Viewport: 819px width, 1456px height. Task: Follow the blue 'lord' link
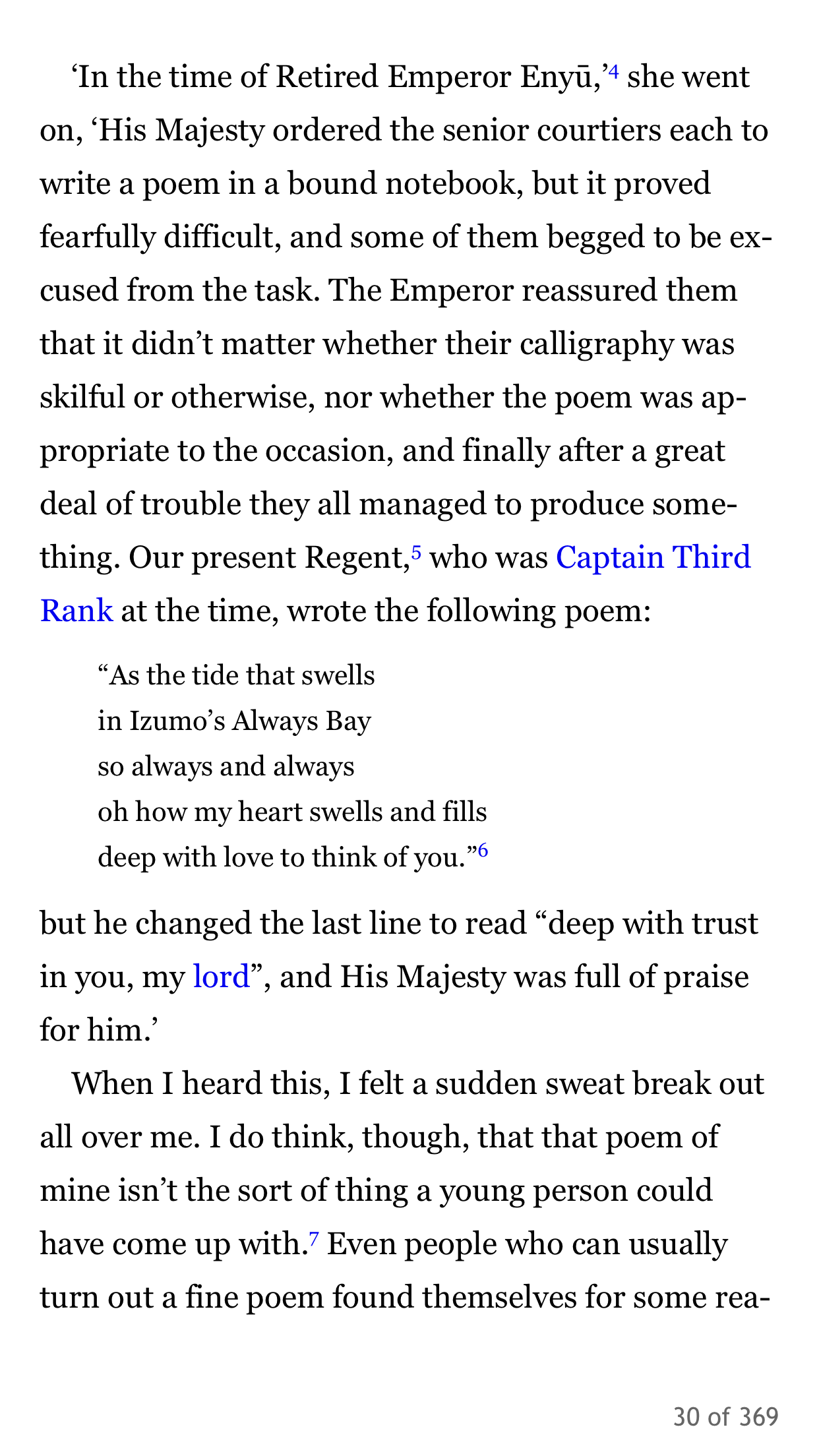pos(222,977)
